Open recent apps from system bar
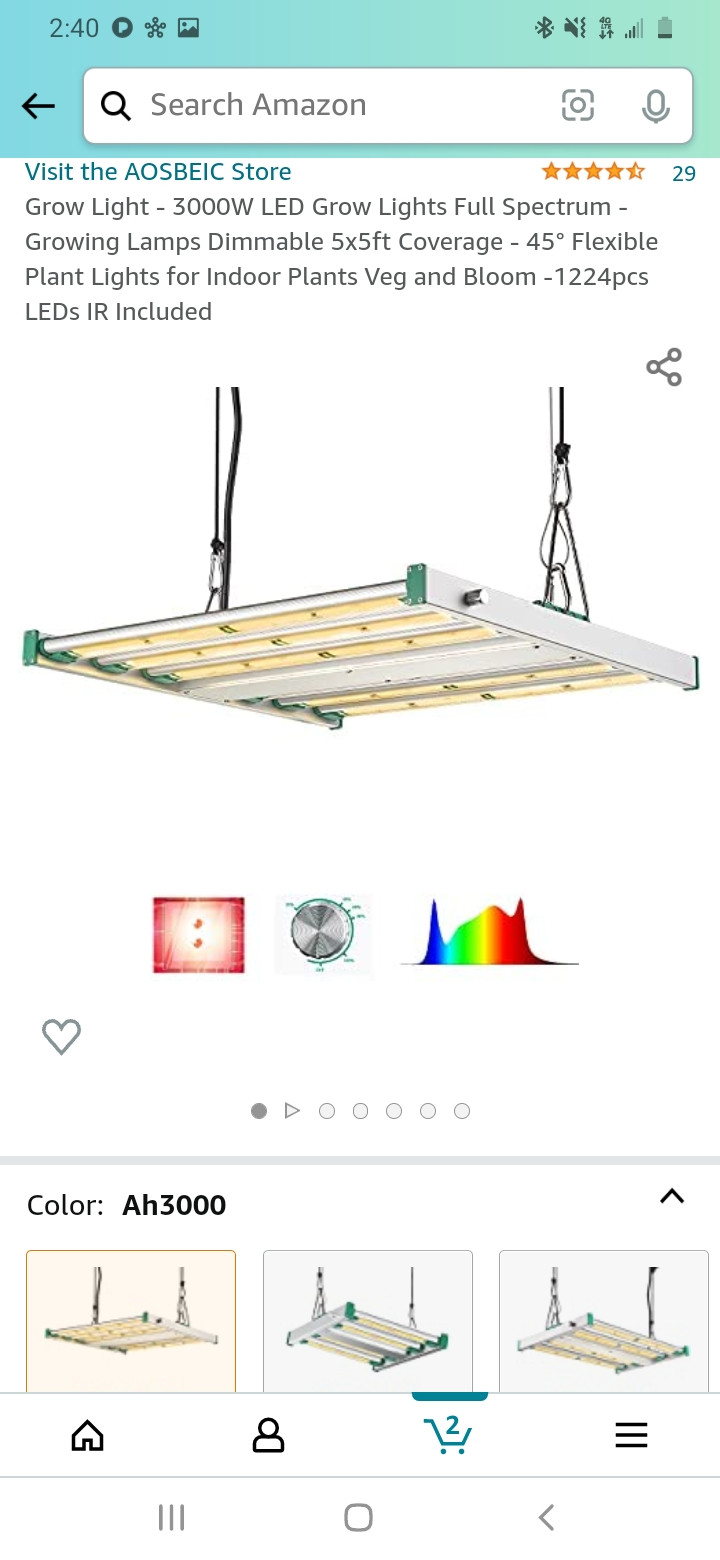720x1560 pixels. [x=172, y=1518]
